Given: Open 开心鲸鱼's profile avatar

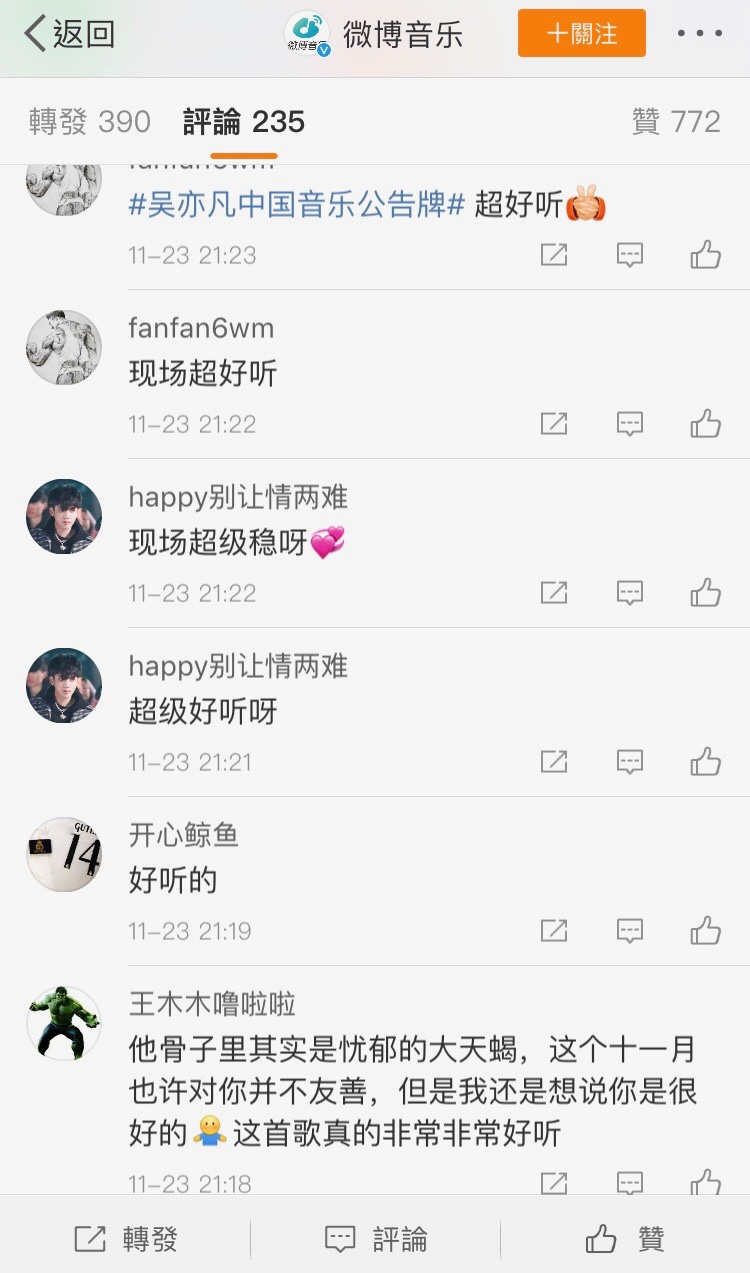Looking at the screenshot, I should 64,854.
